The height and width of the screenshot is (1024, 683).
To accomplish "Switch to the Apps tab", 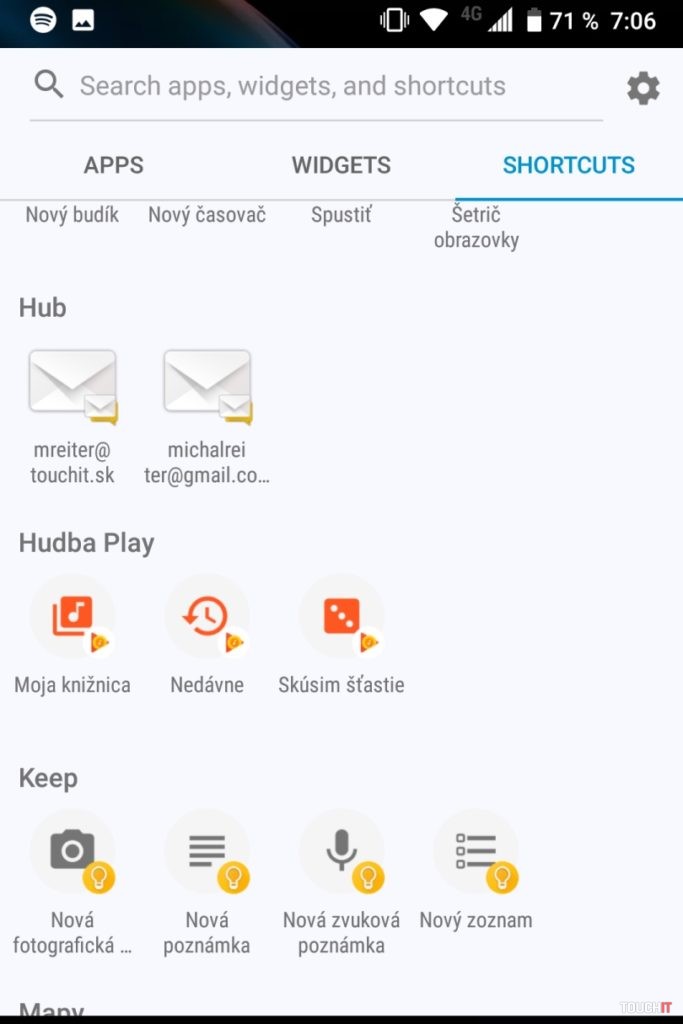I will [114, 165].
